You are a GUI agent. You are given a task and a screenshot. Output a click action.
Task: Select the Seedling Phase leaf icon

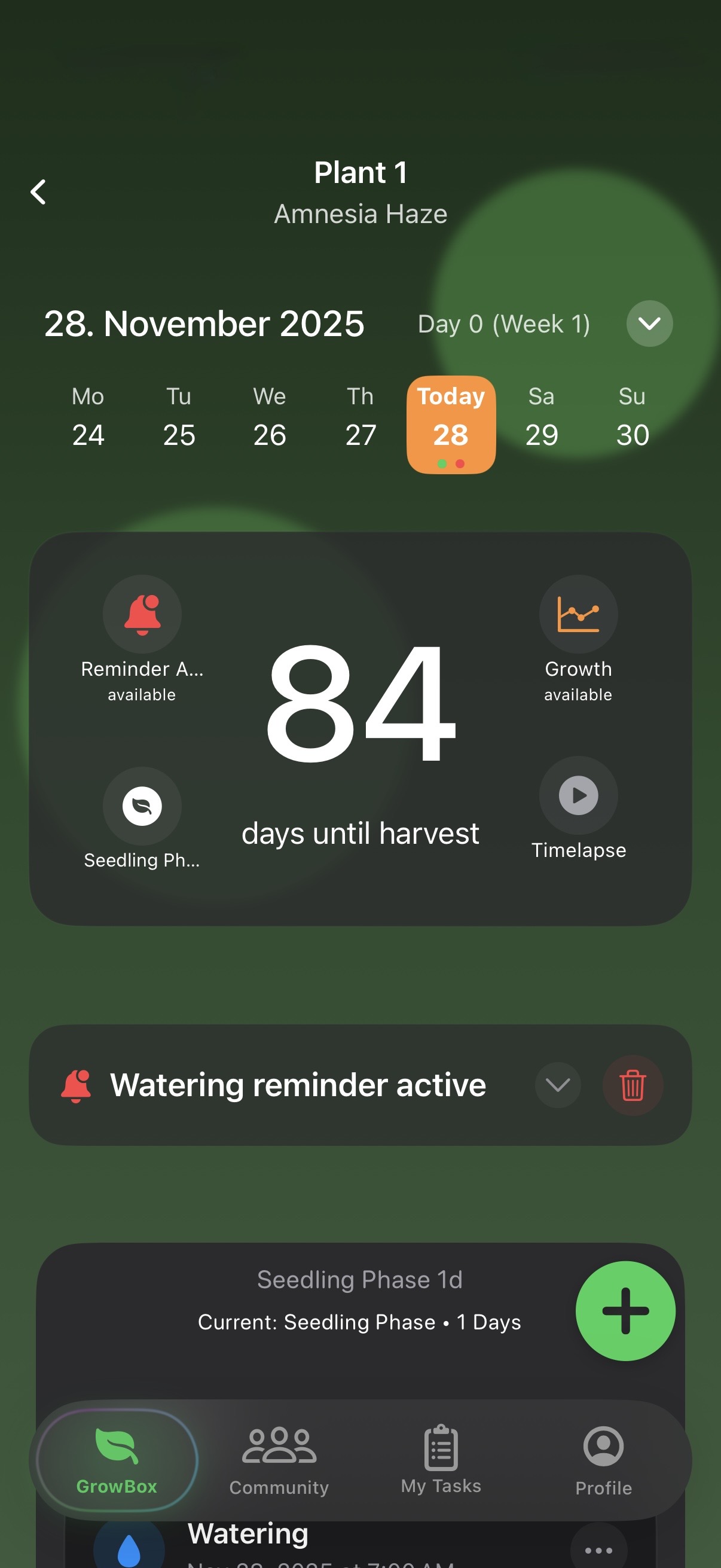point(142,805)
